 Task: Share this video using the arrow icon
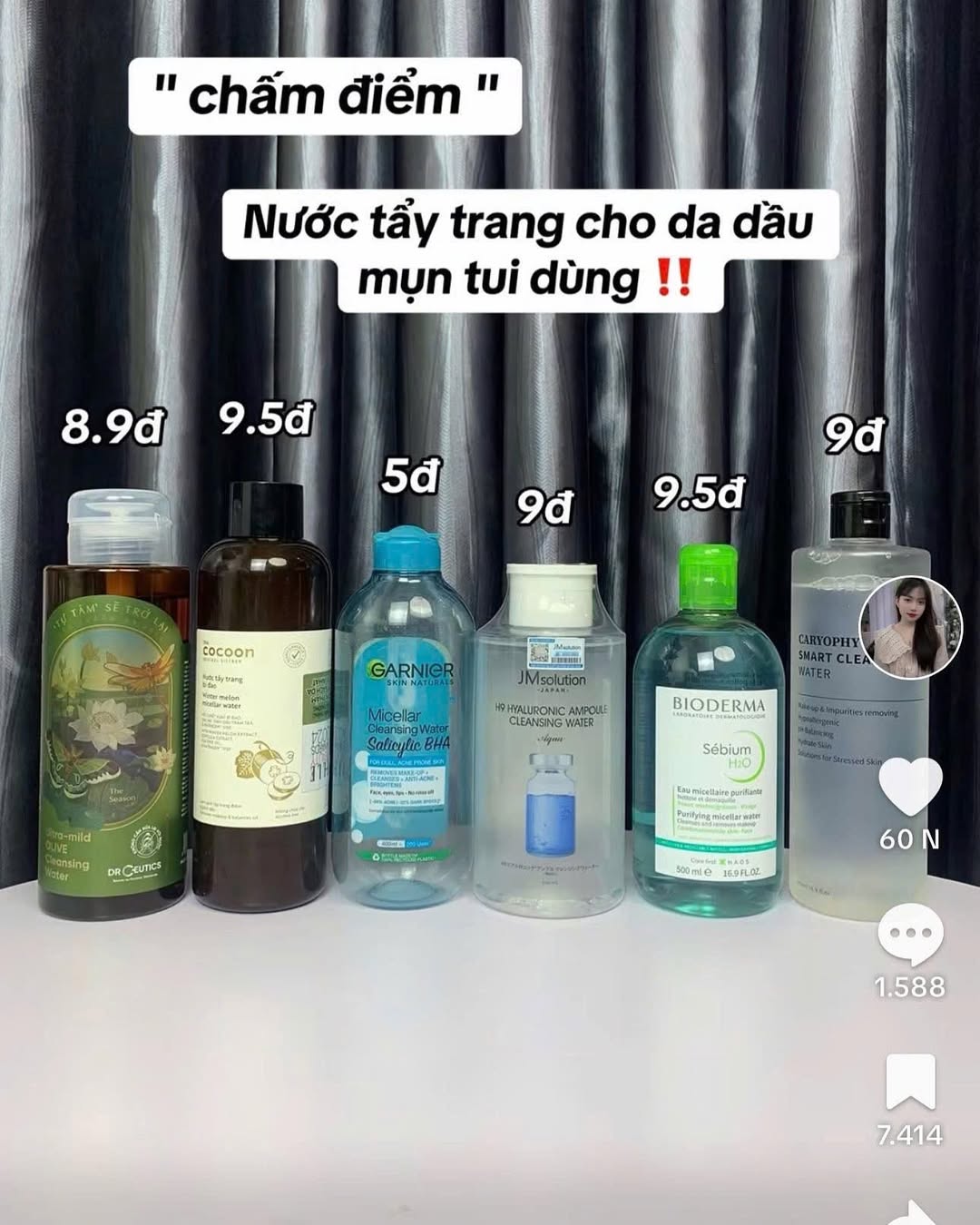913,1212
